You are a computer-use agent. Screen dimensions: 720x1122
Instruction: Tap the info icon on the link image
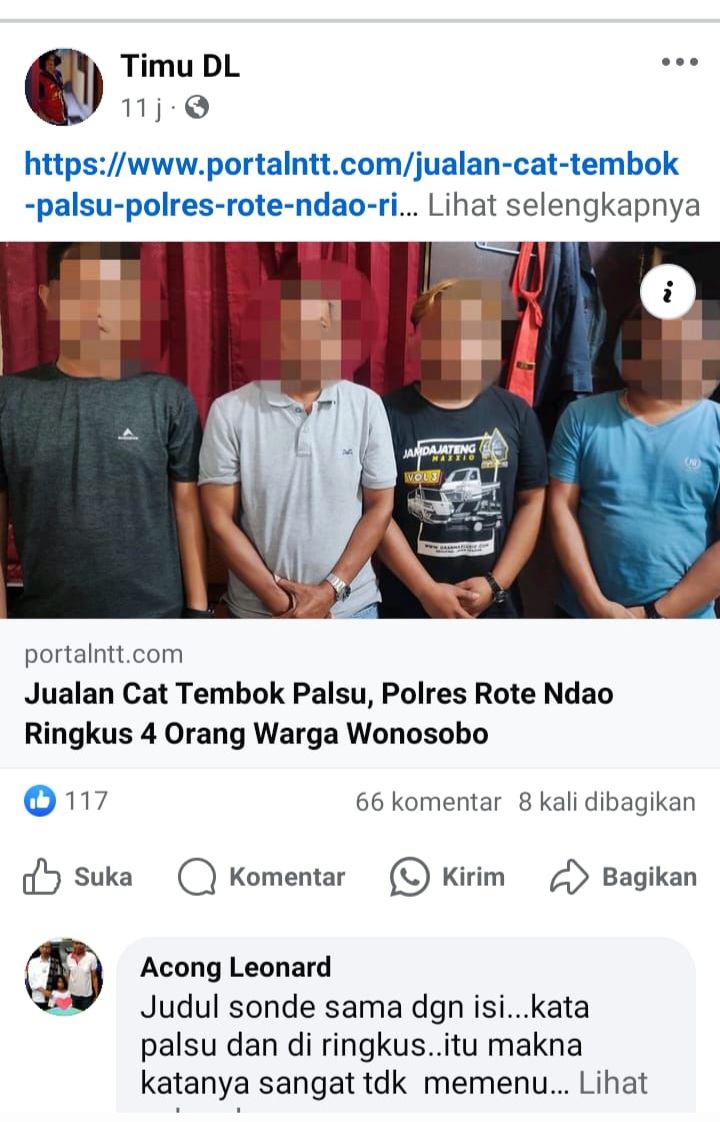667,292
